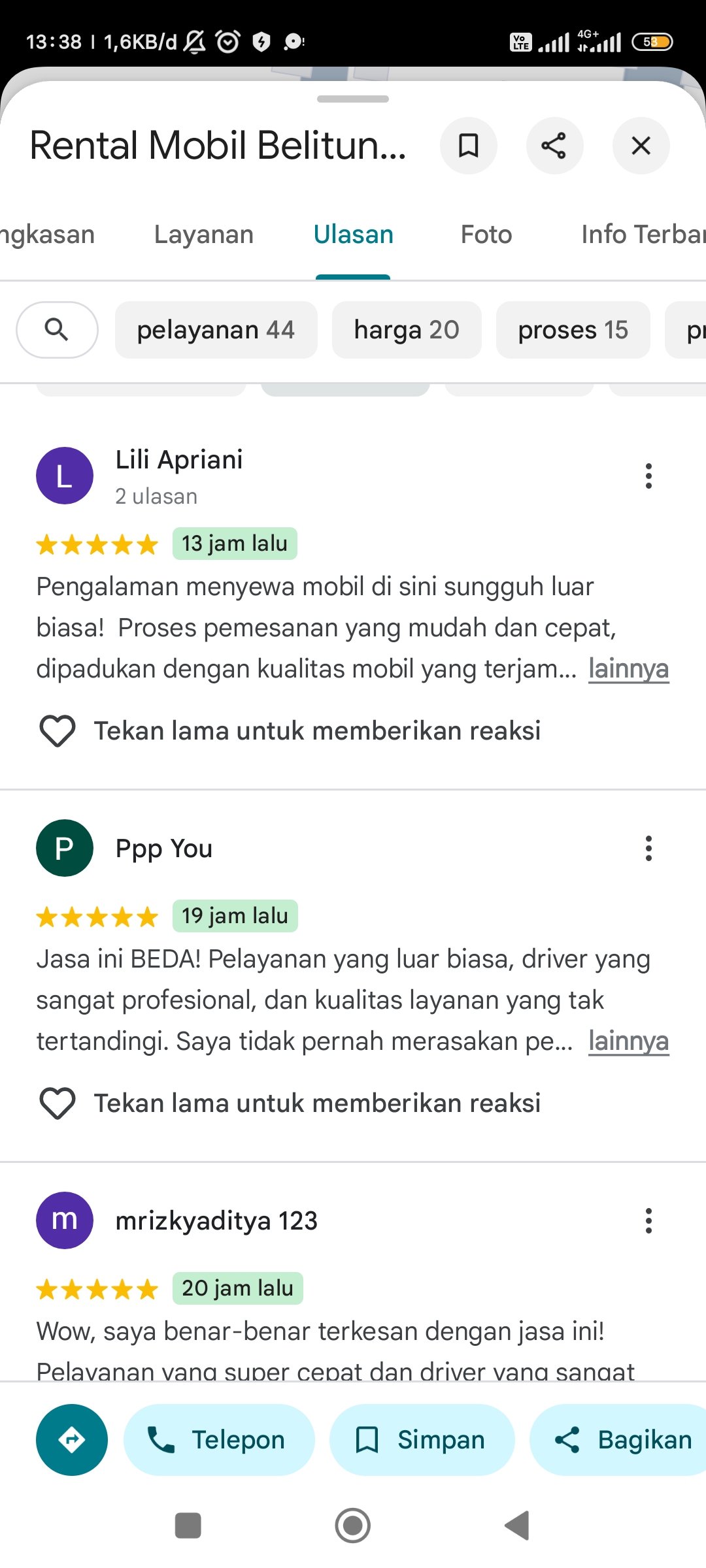
Task: Select the proses 15 review chip
Action: 573,330
